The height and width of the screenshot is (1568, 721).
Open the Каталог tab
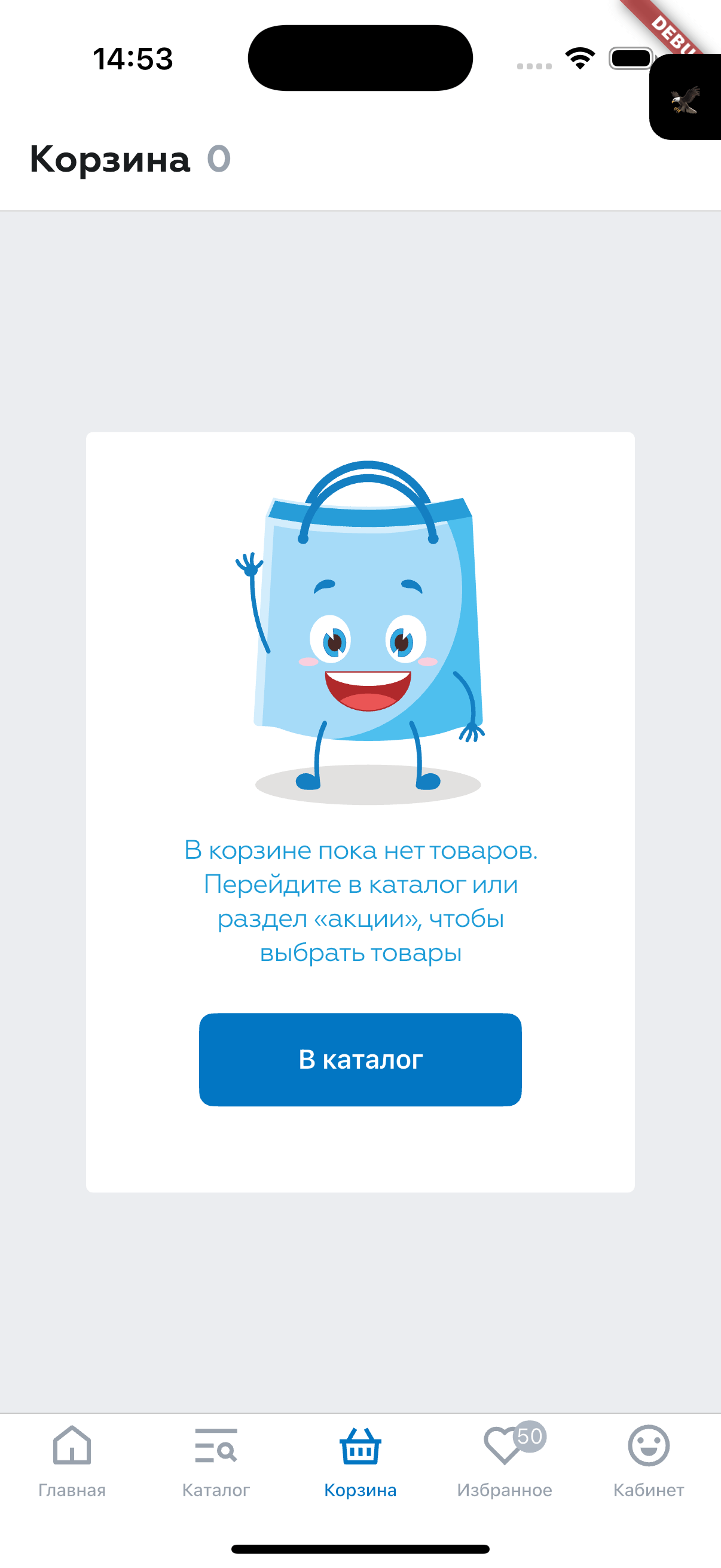(x=216, y=1461)
